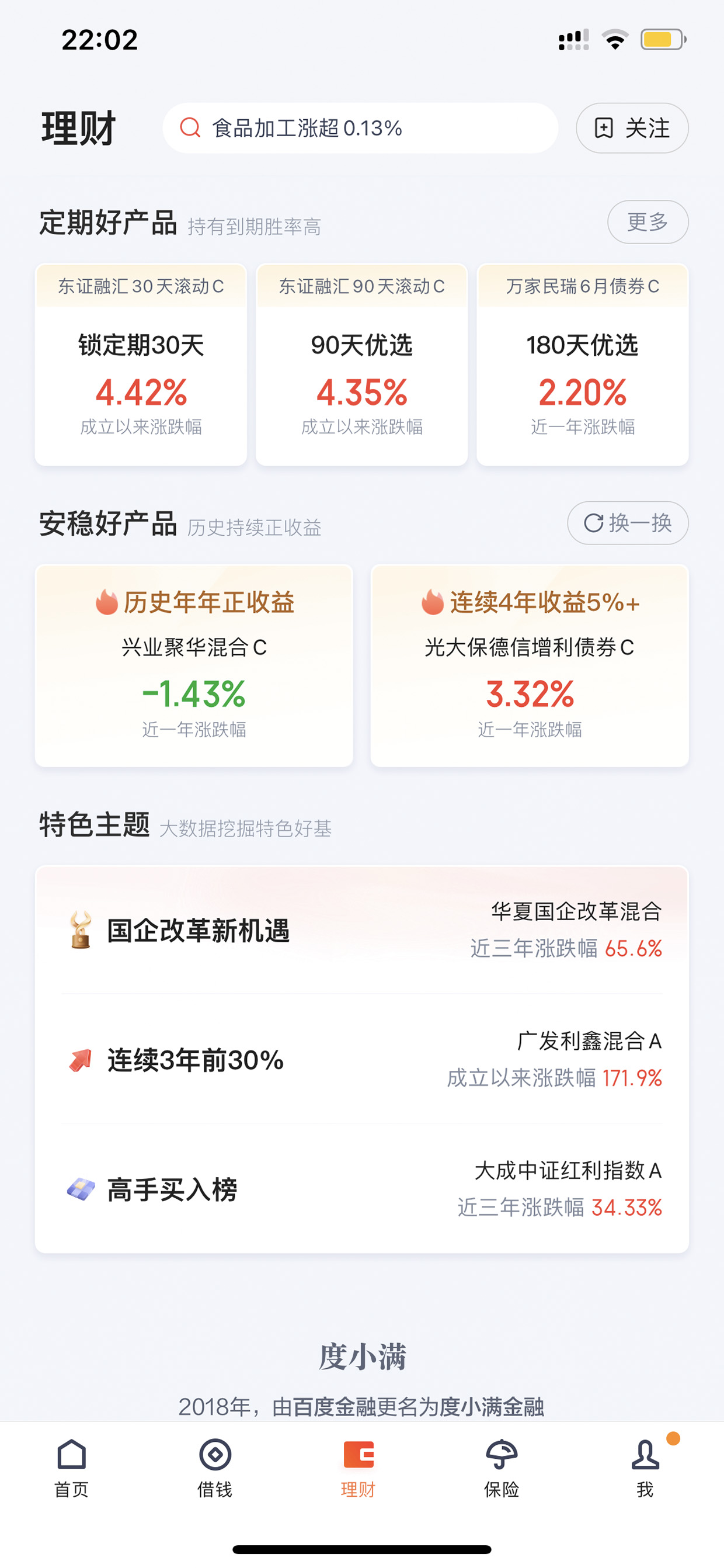Refresh products with 换一换
This screenshot has height=1568, width=724.
(x=628, y=522)
